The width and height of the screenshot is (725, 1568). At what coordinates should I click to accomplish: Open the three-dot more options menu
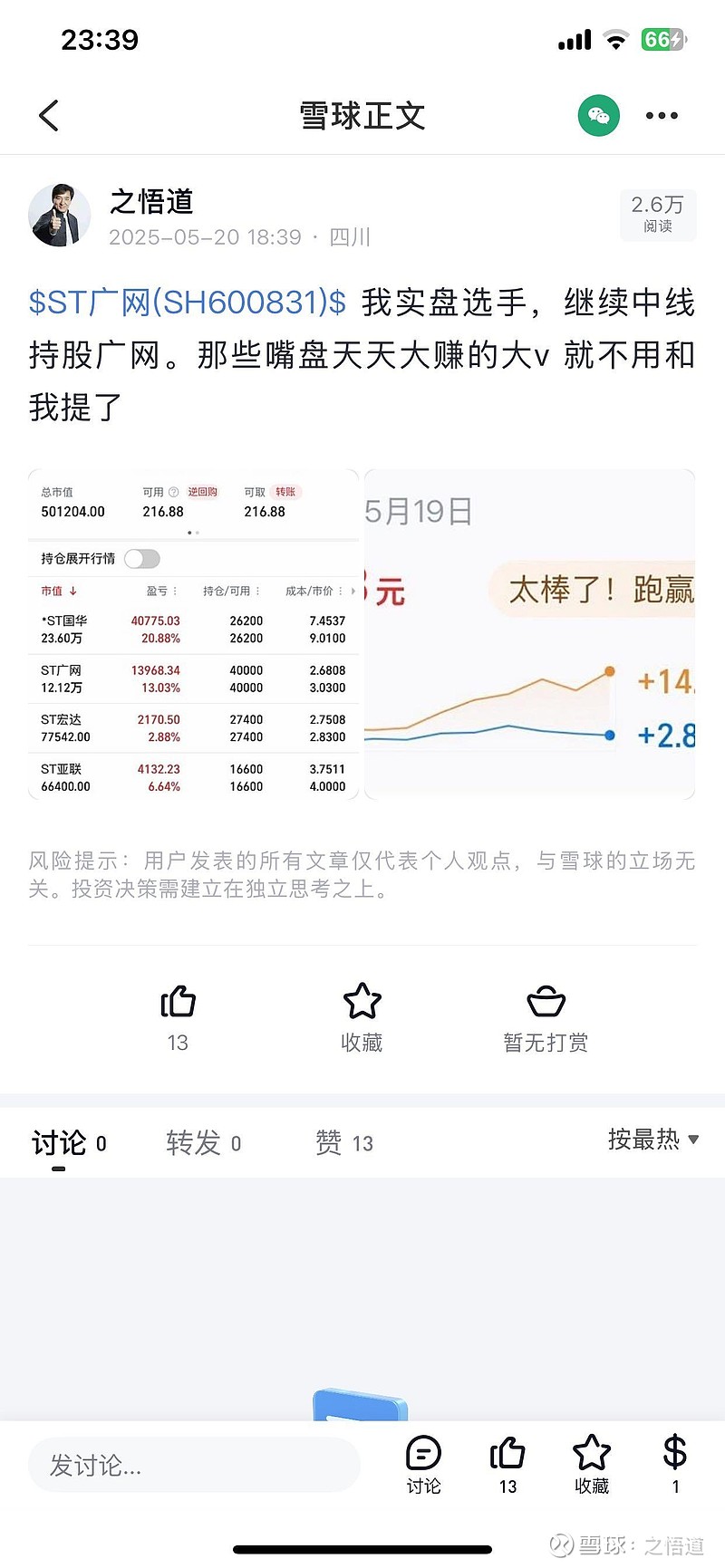(x=662, y=115)
